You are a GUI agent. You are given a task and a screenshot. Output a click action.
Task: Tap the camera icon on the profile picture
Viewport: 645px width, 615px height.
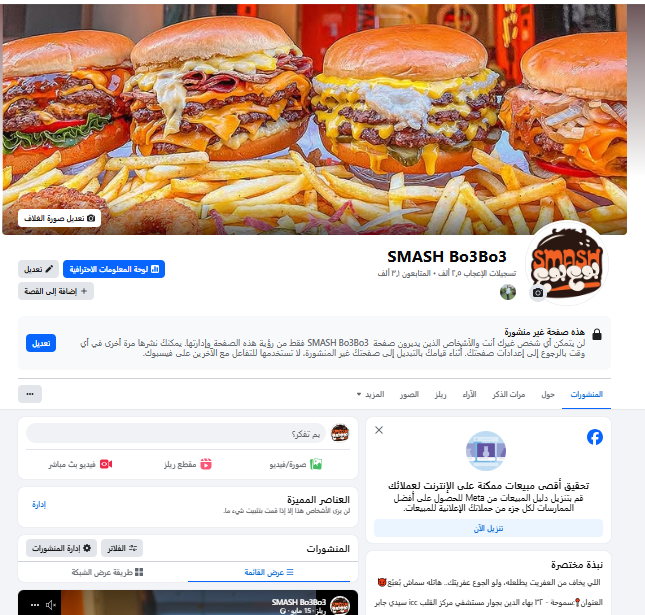[x=538, y=292]
